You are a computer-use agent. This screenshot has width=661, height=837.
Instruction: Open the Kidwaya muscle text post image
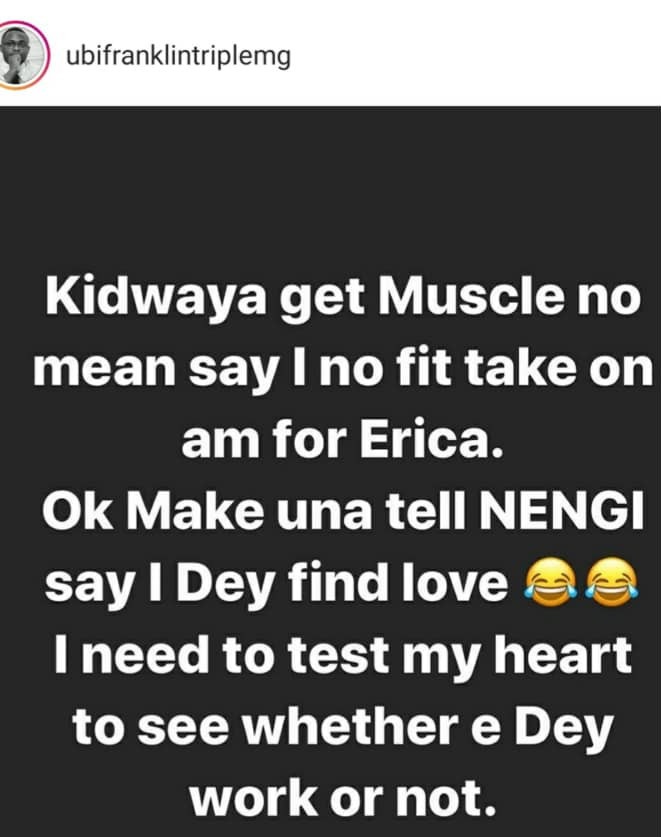(x=330, y=470)
